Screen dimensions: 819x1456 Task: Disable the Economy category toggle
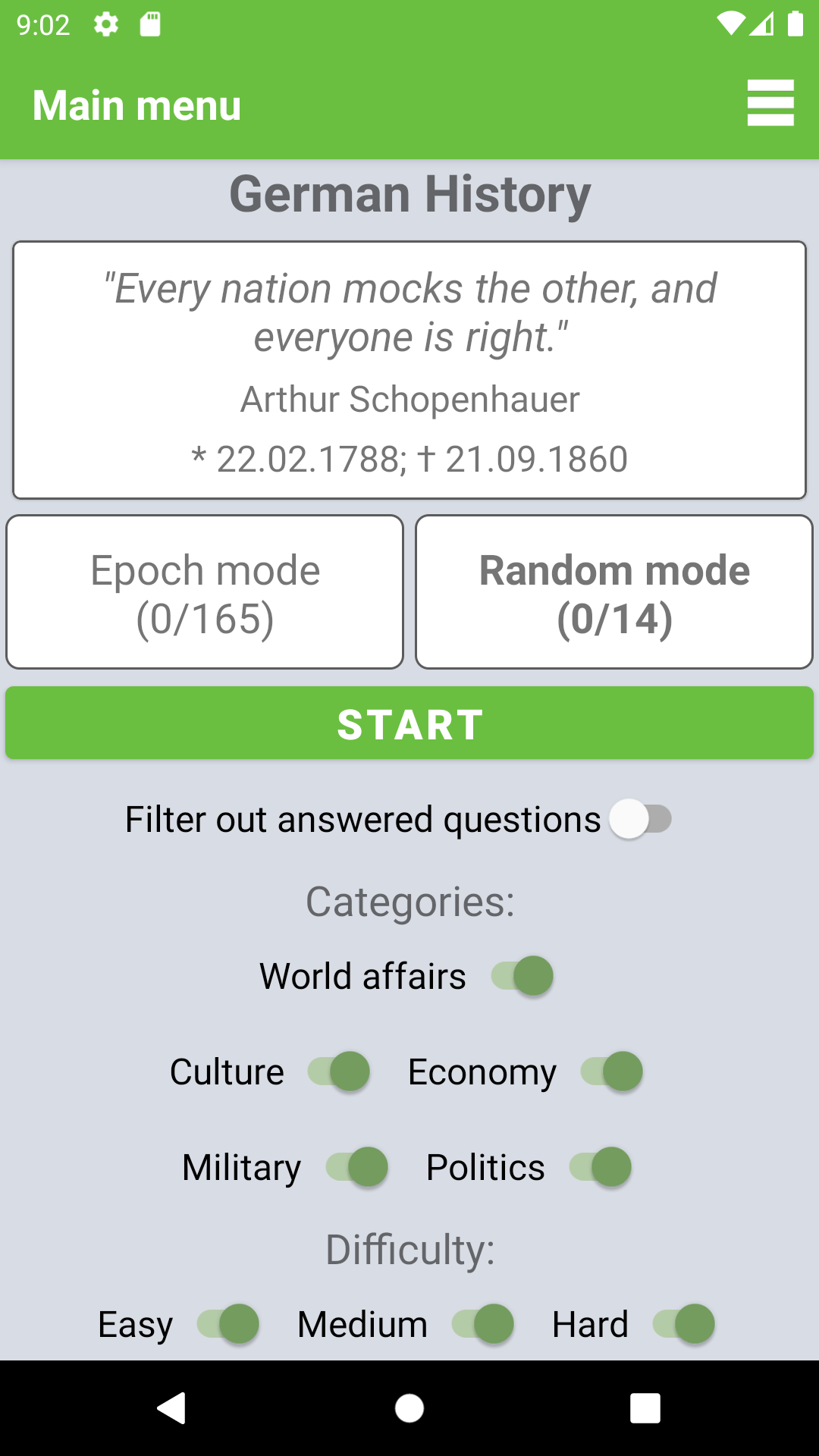[x=613, y=1072]
